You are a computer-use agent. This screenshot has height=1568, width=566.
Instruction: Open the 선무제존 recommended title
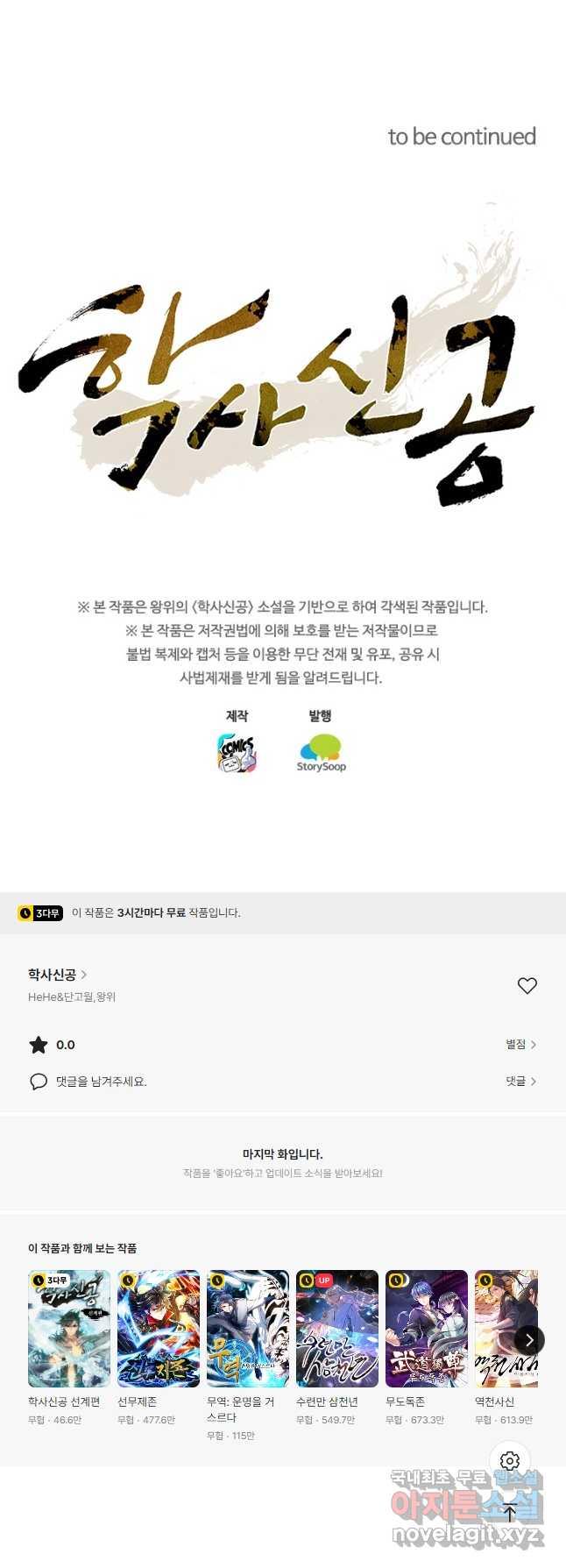pyautogui.click(x=159, y=1328)
